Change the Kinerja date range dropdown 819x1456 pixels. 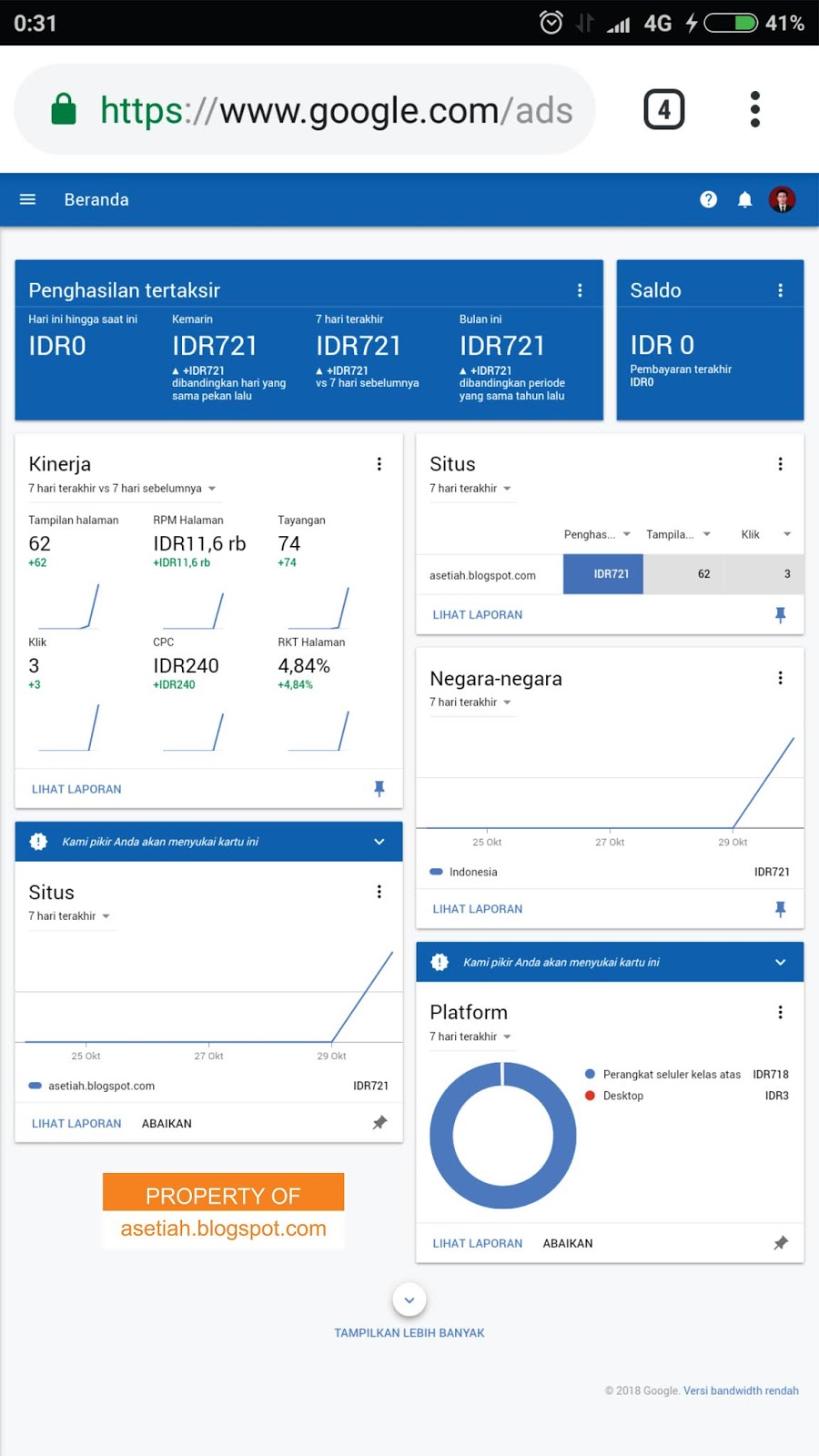pos(122,489)
